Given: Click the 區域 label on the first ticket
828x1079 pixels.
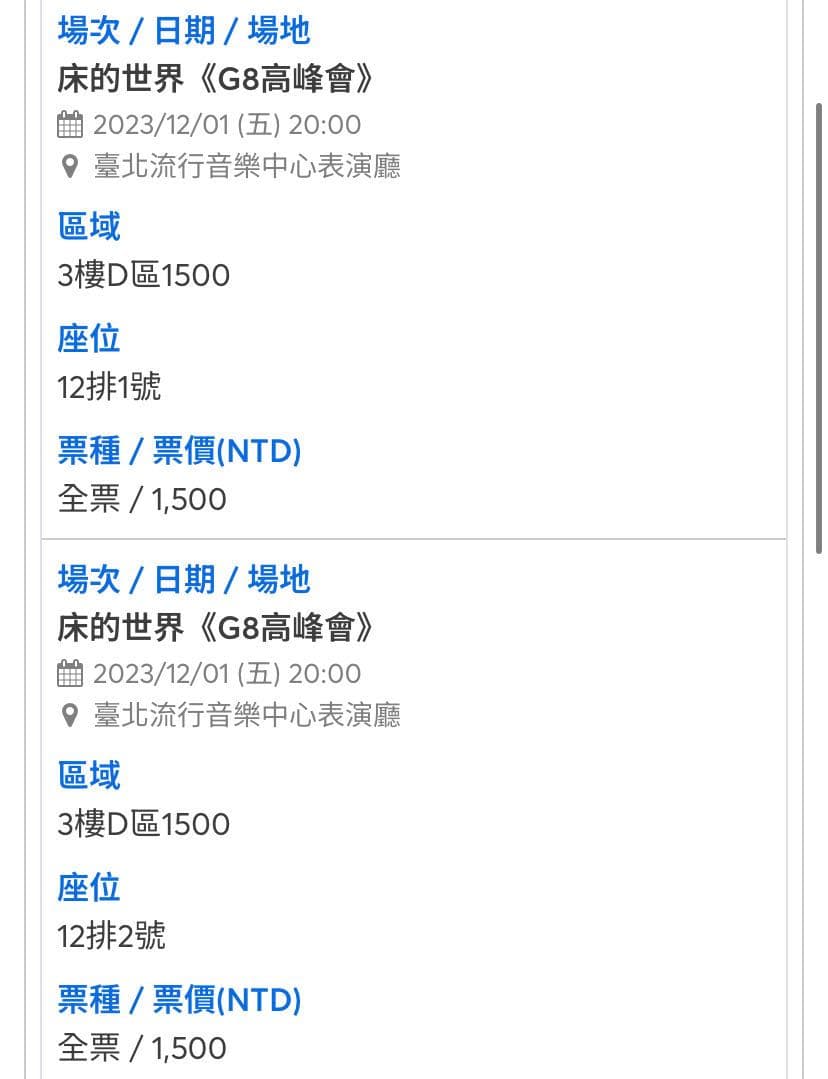Looking at the screenshot, I should click(x=88, y=227).
